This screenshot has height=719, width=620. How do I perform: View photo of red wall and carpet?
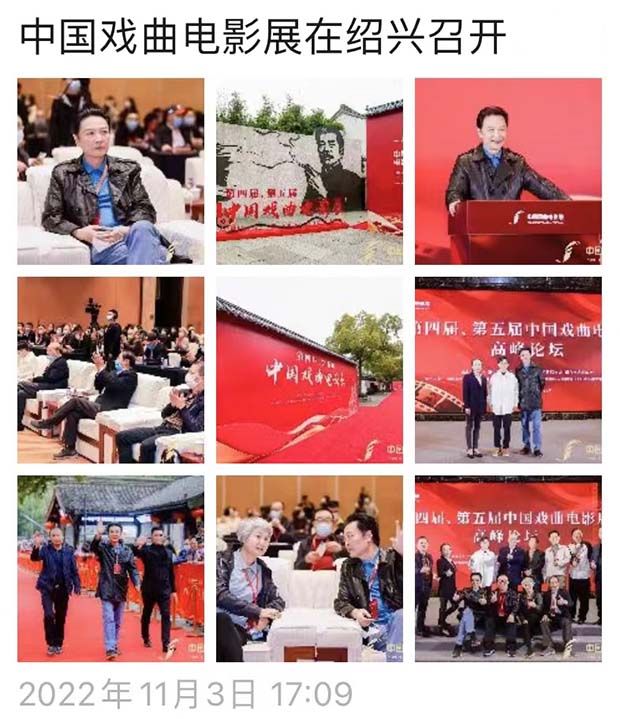[x=309, y=369]
